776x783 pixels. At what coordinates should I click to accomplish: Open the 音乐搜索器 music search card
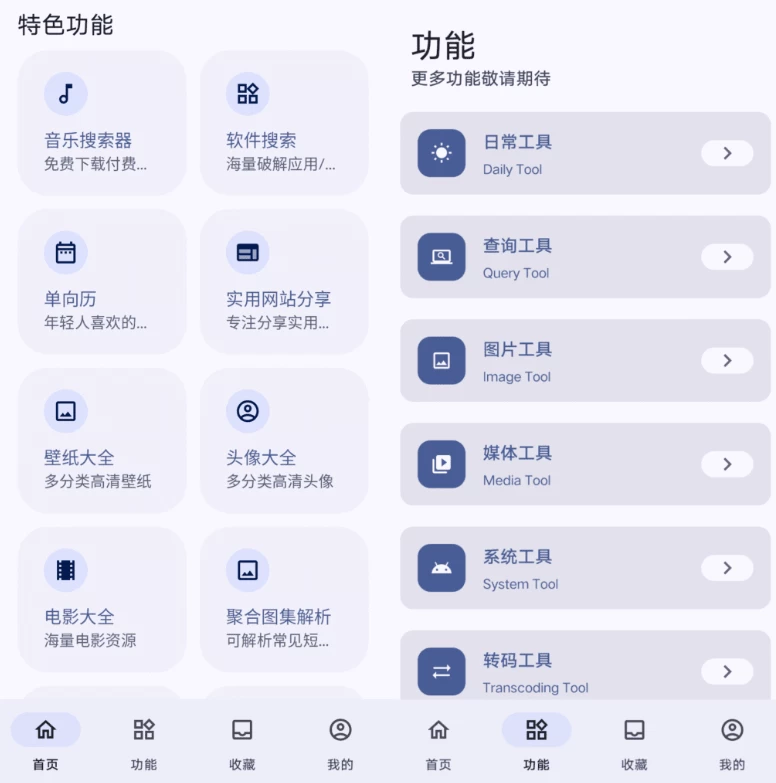(x=102, y=123)
